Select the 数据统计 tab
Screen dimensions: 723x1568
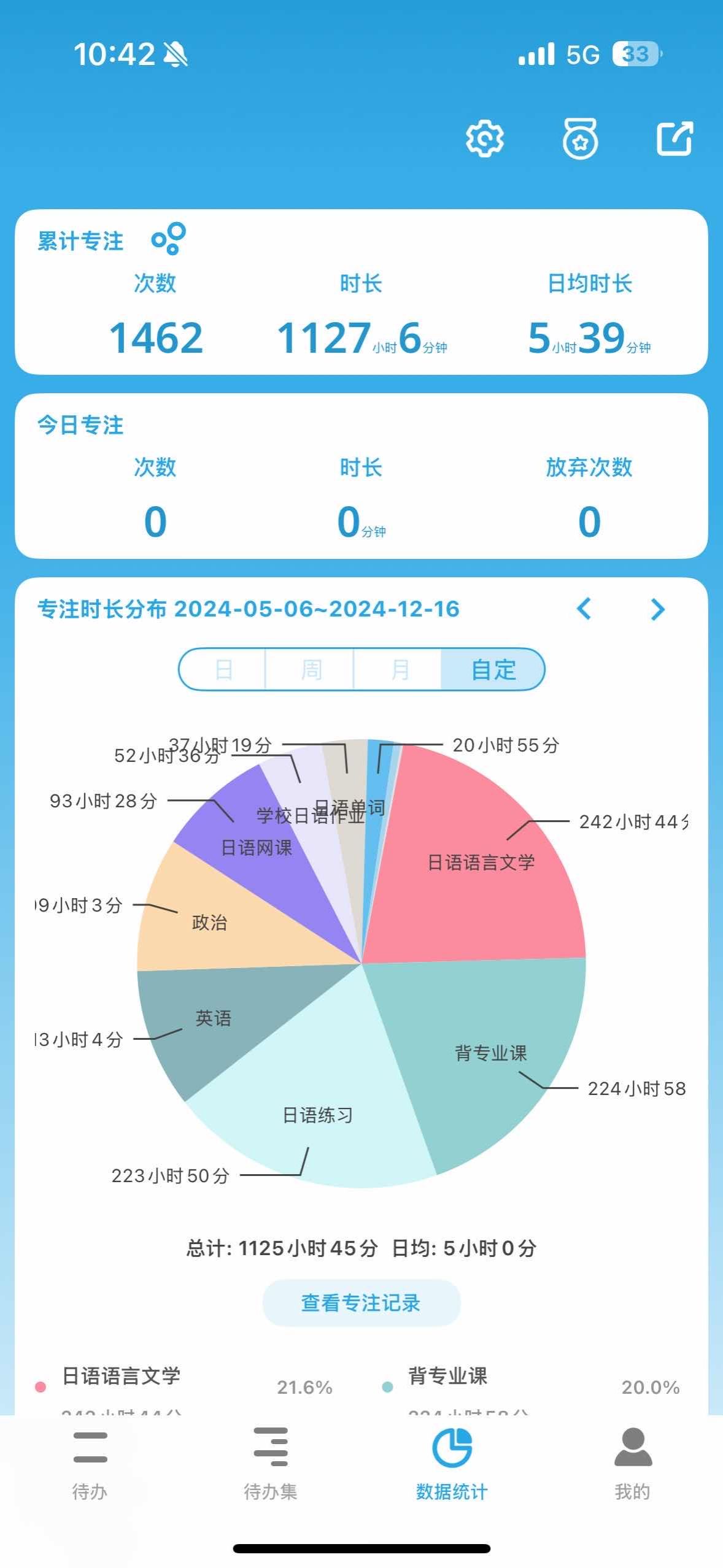[452, 1464]
